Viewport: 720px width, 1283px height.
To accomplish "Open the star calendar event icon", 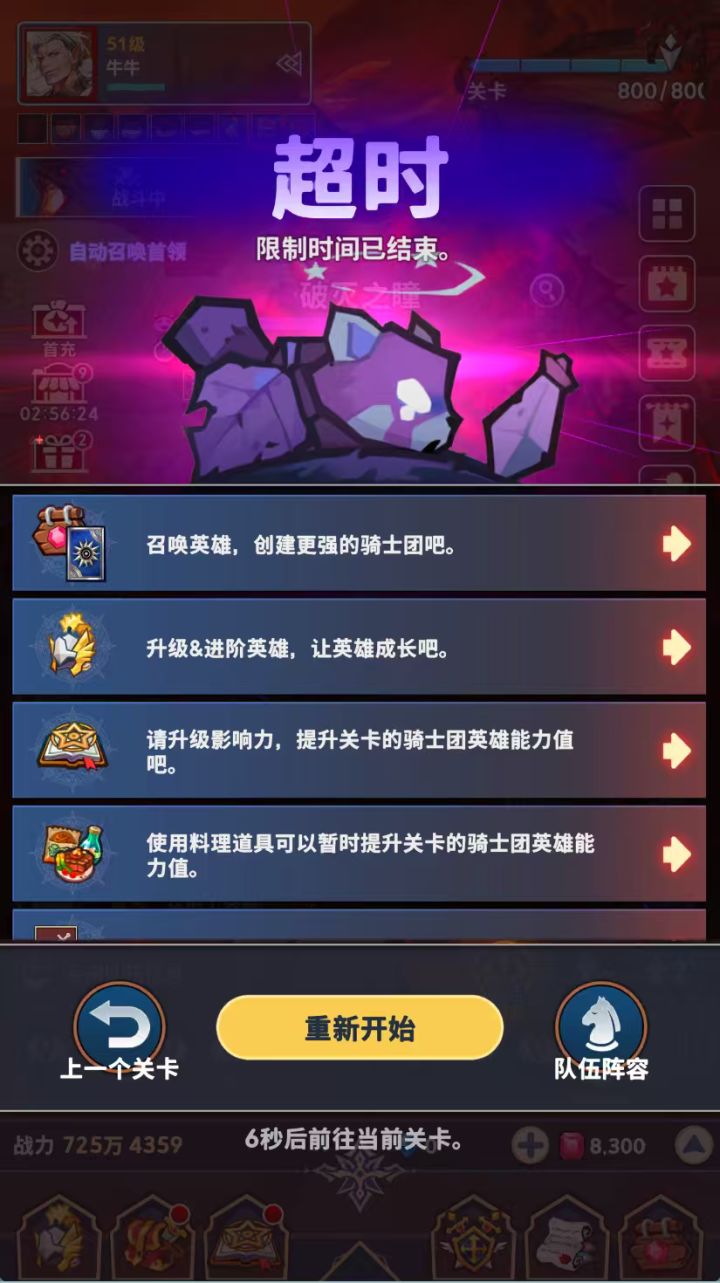I will [667, 283].
